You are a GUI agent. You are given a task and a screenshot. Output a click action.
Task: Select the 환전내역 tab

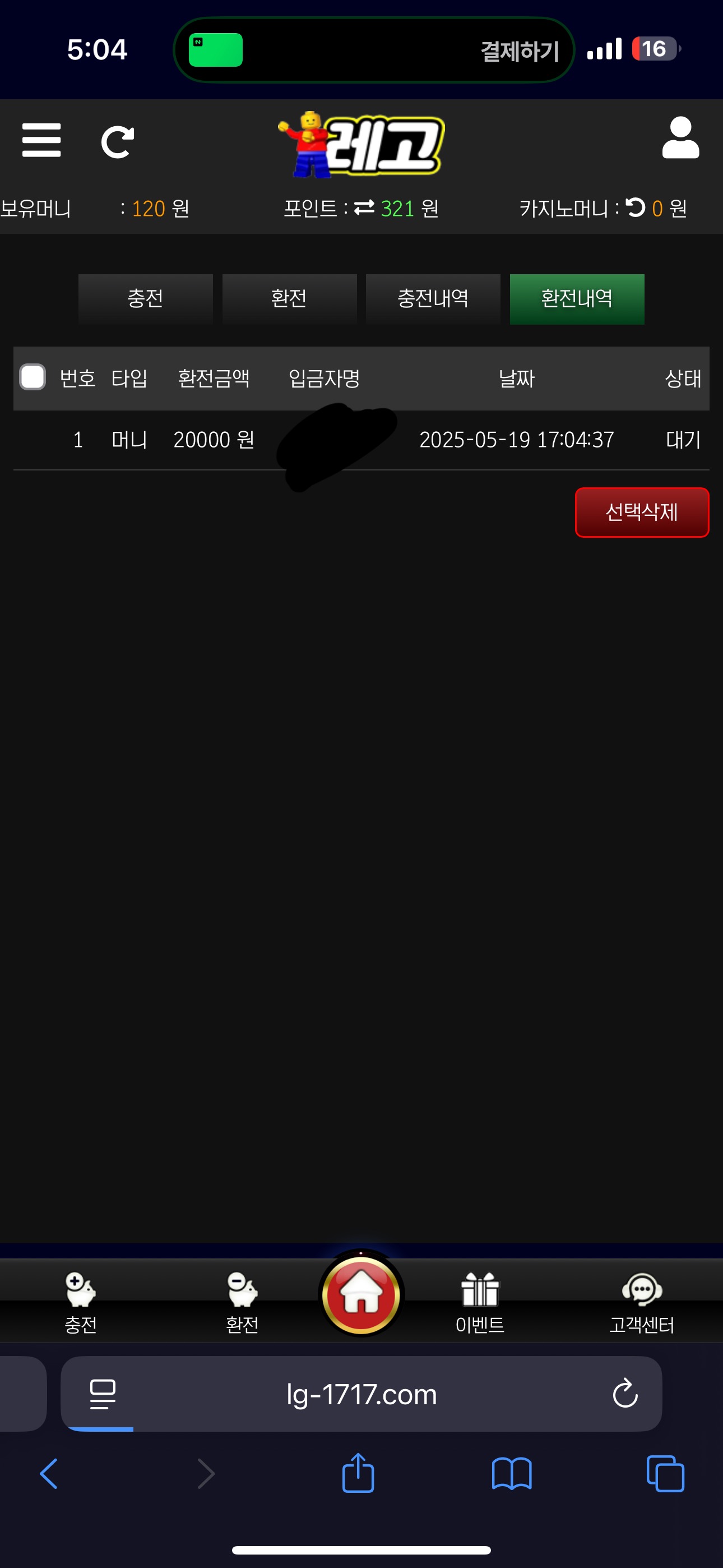(576, 299)
